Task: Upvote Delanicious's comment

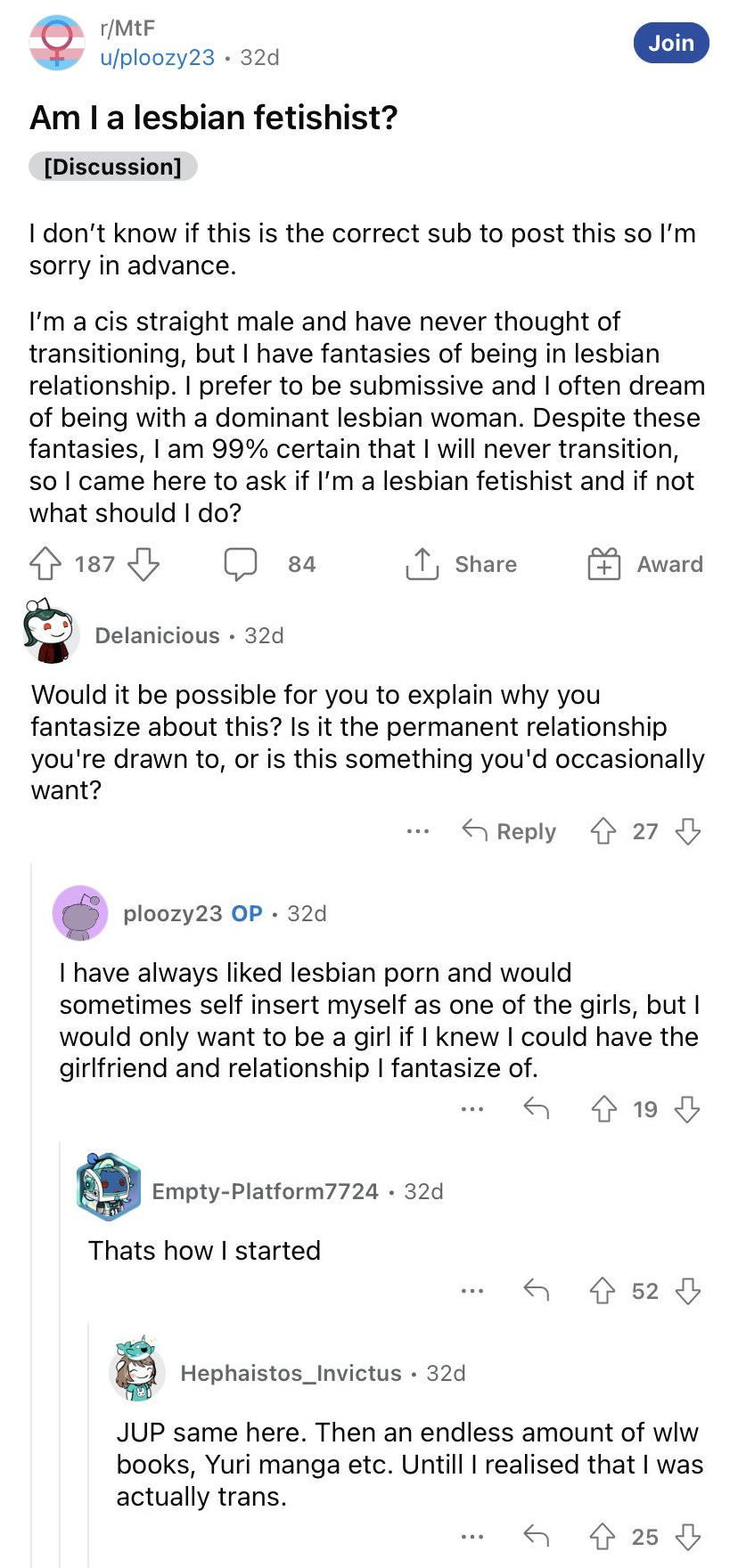Action: coord(603,831)
